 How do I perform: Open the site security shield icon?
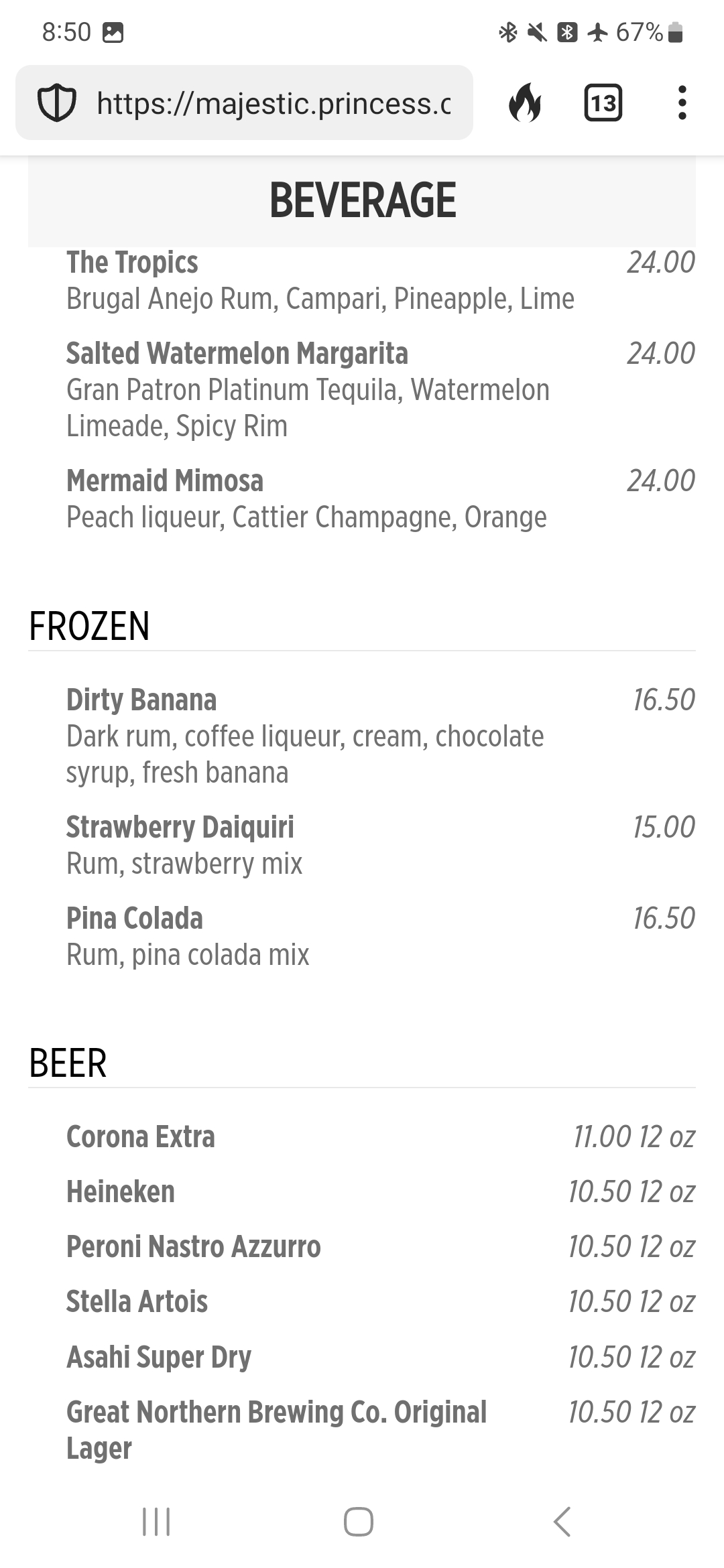[56, 103]
